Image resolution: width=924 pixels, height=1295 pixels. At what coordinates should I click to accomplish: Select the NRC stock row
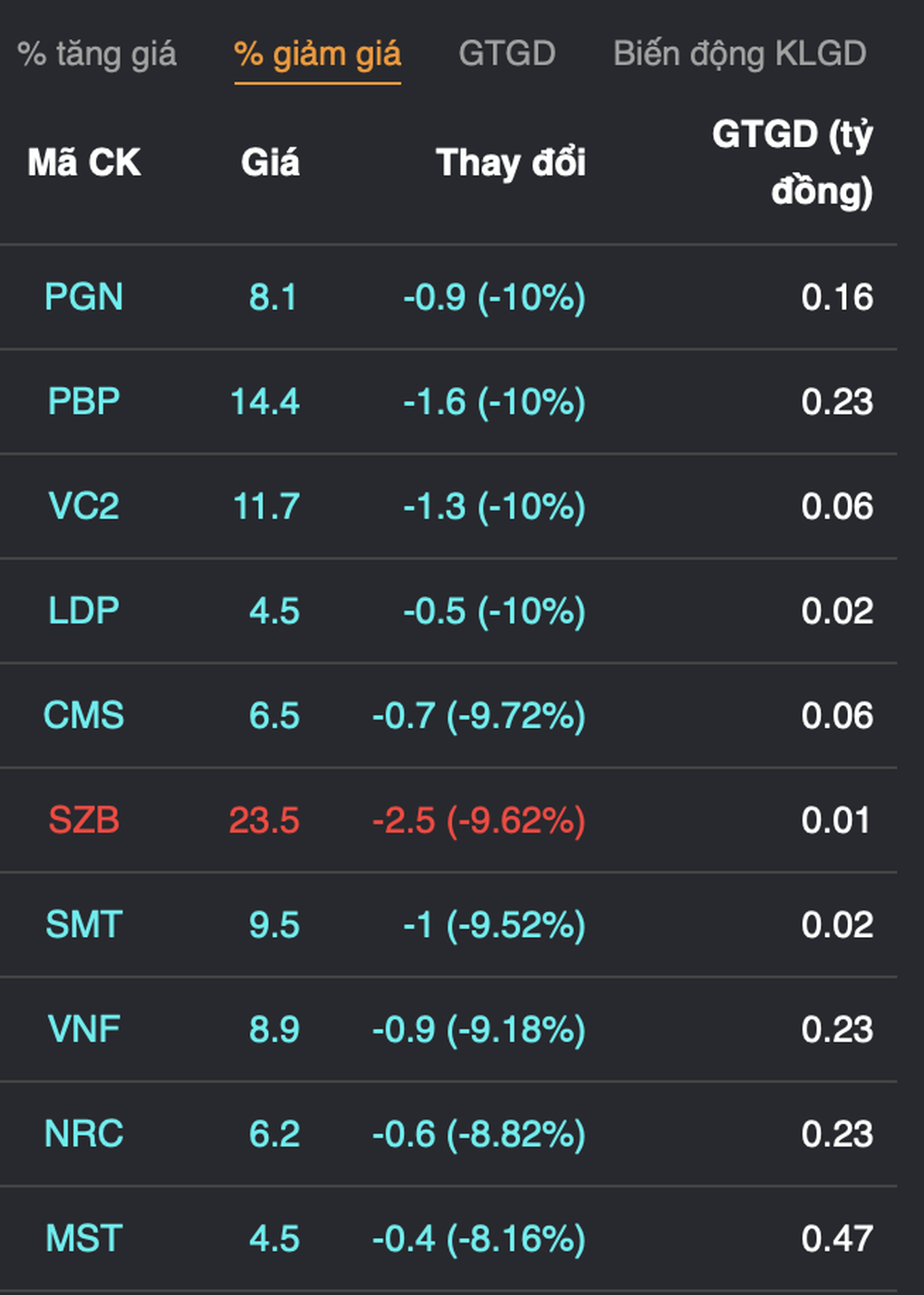point(84,1135)
